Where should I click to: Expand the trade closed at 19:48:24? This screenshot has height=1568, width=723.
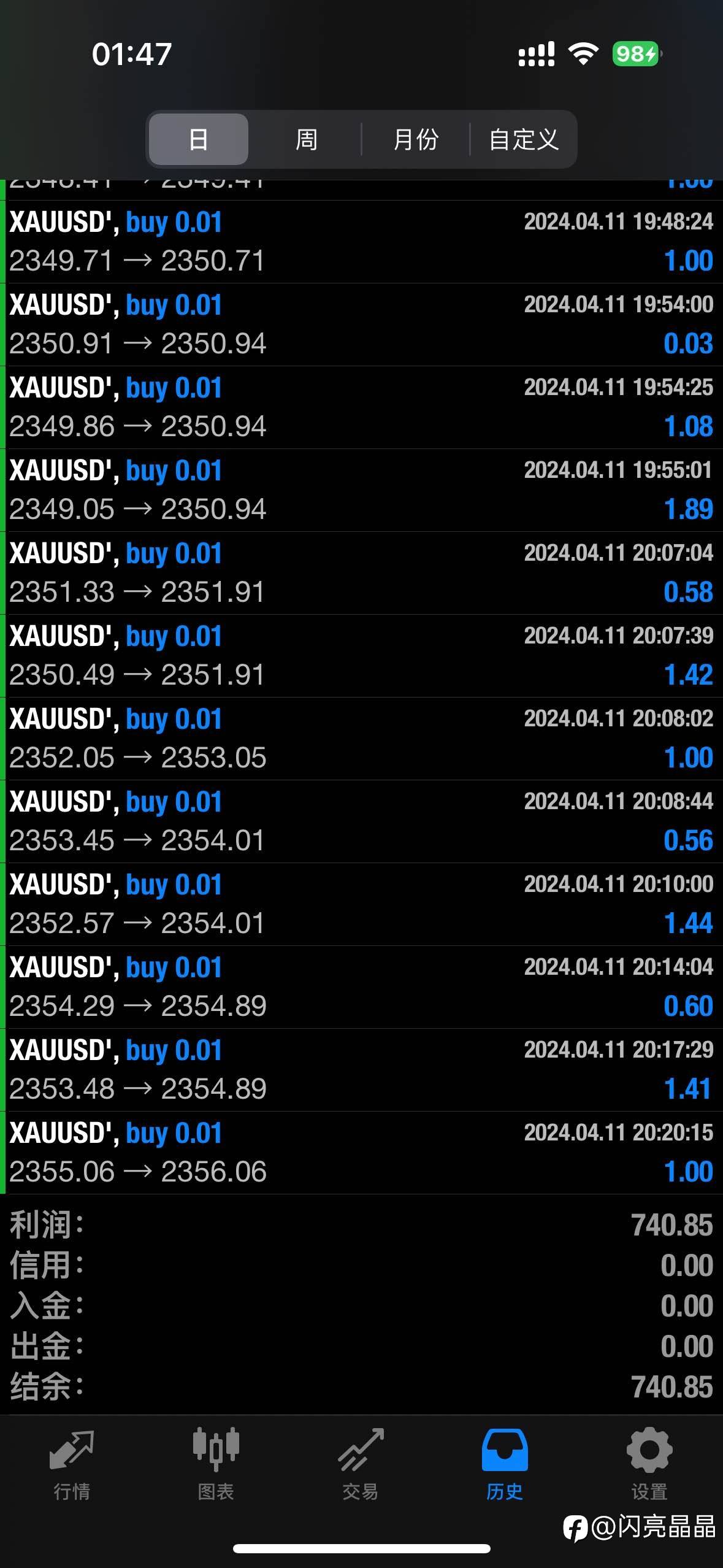361,242
